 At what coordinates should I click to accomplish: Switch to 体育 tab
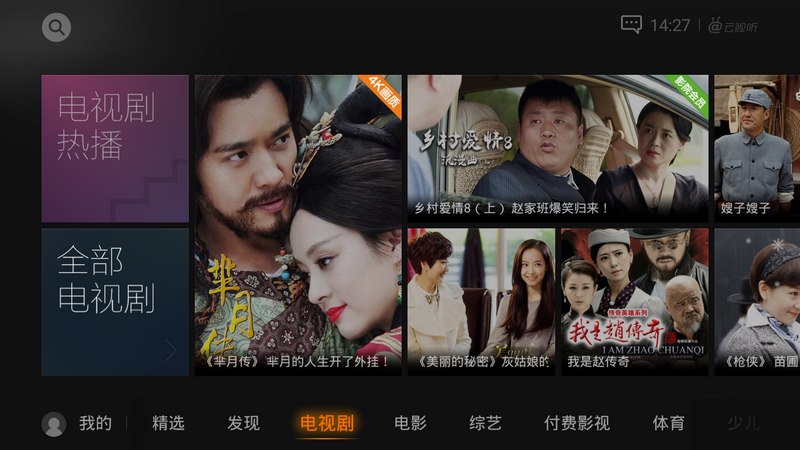(x=669, y=423)
